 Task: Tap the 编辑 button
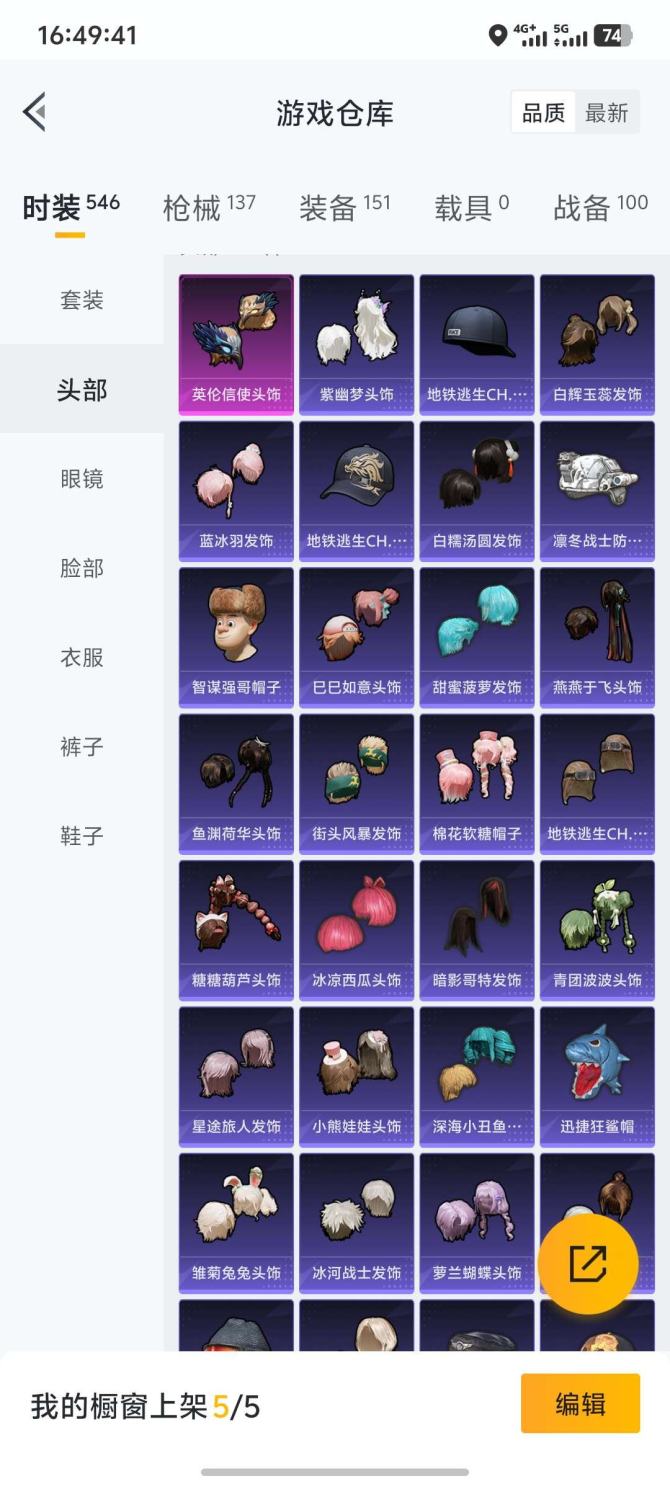click(580, 1403)
